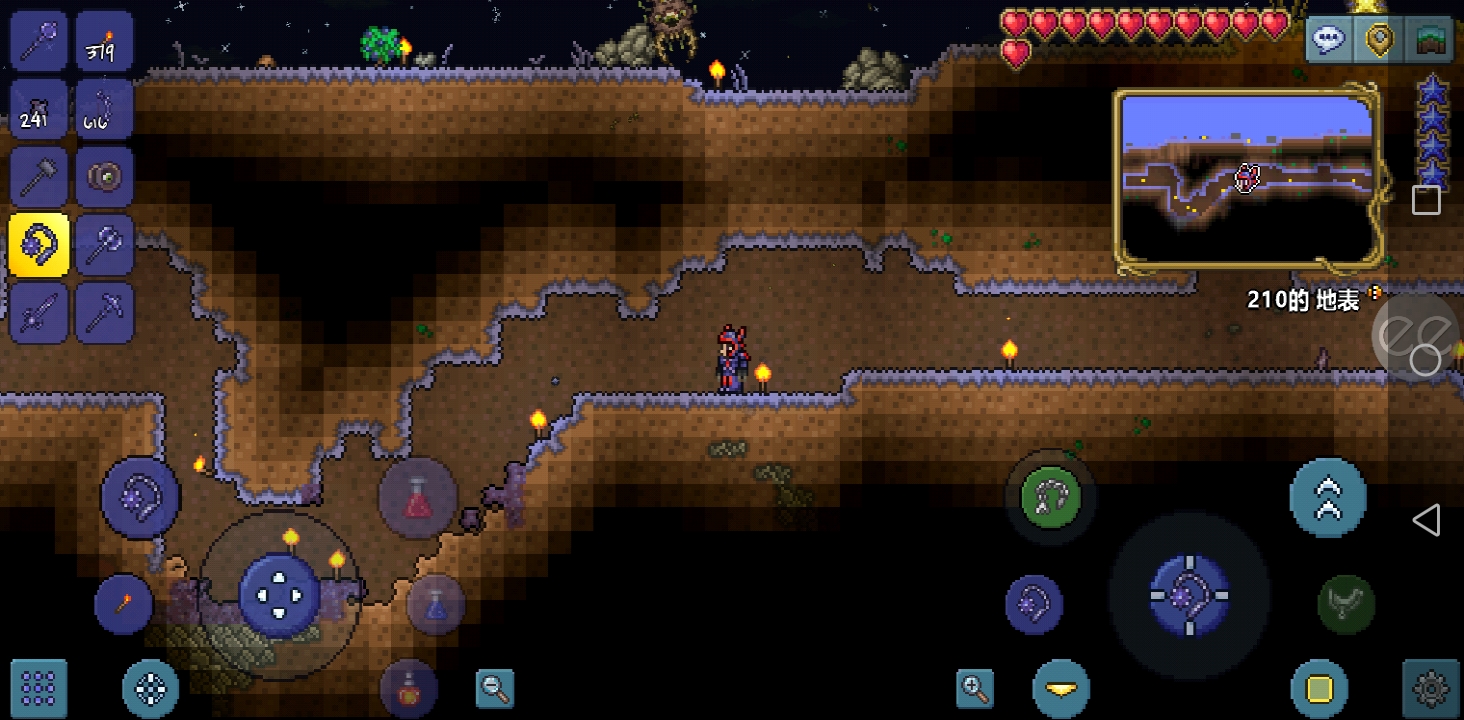The height and width of the screenshot is (720, 1464).
Task: Fire the green grappling hook button
Action: [1050, 497]
